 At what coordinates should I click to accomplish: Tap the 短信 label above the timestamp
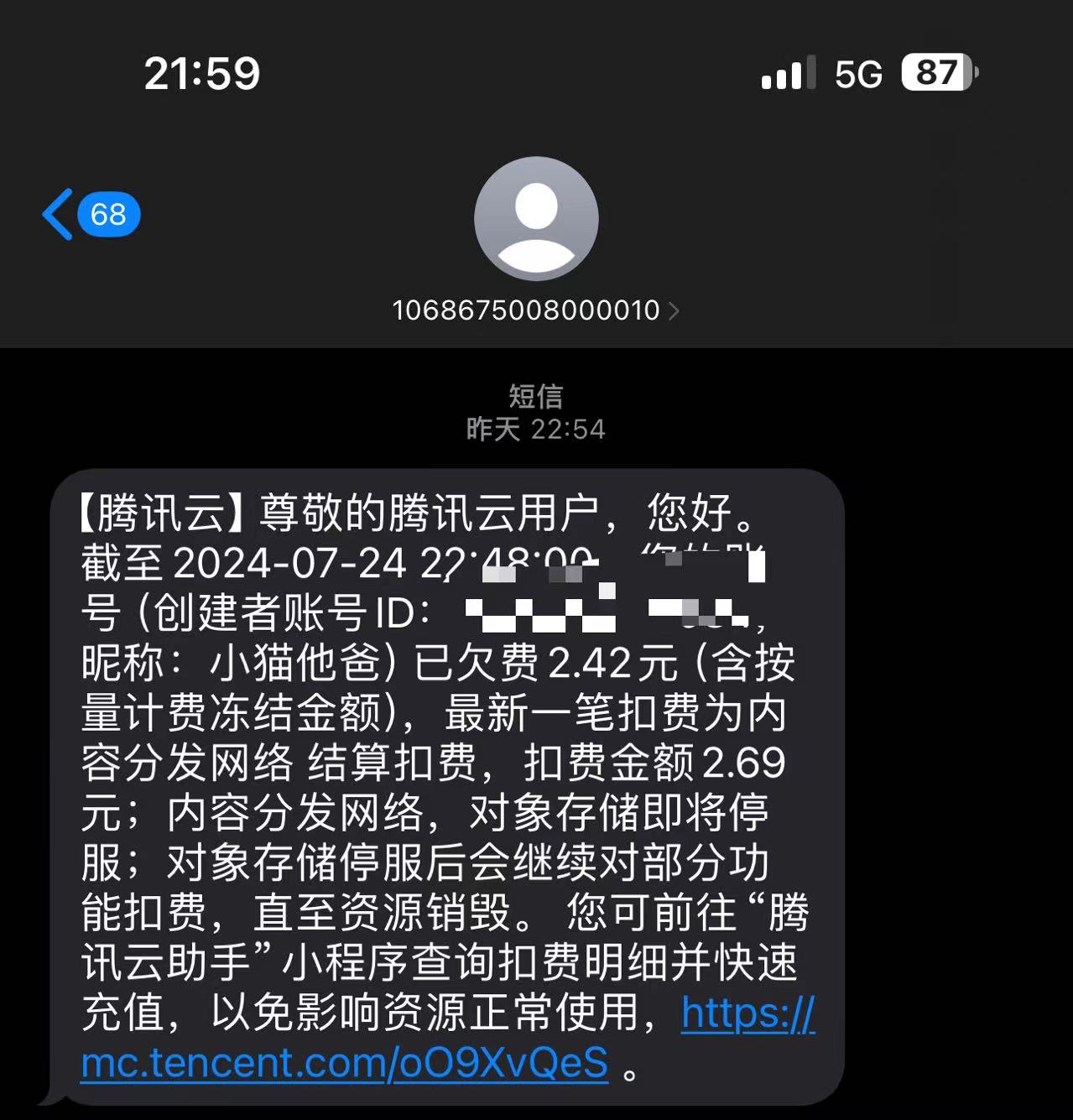[535, 394]
